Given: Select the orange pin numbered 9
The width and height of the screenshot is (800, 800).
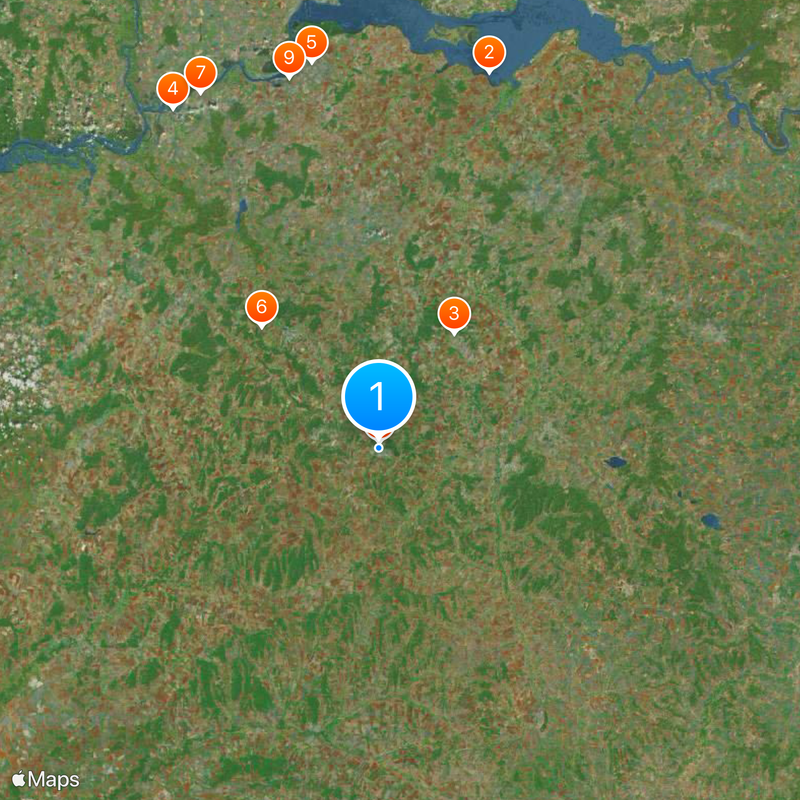Looking at the screenshot, I should (x=288, y=57).
